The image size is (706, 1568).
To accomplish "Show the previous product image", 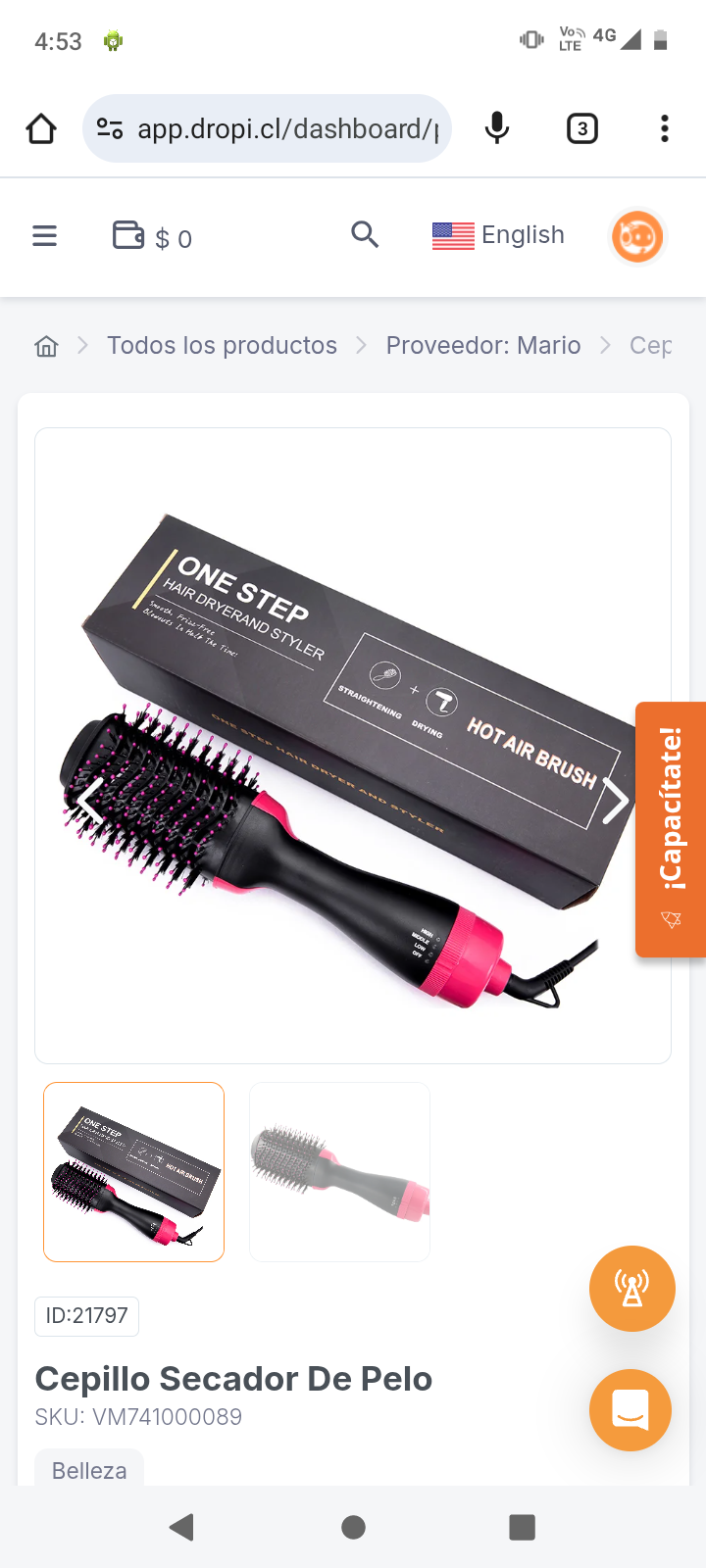I will pyautogui.click(x=90, y=802).
